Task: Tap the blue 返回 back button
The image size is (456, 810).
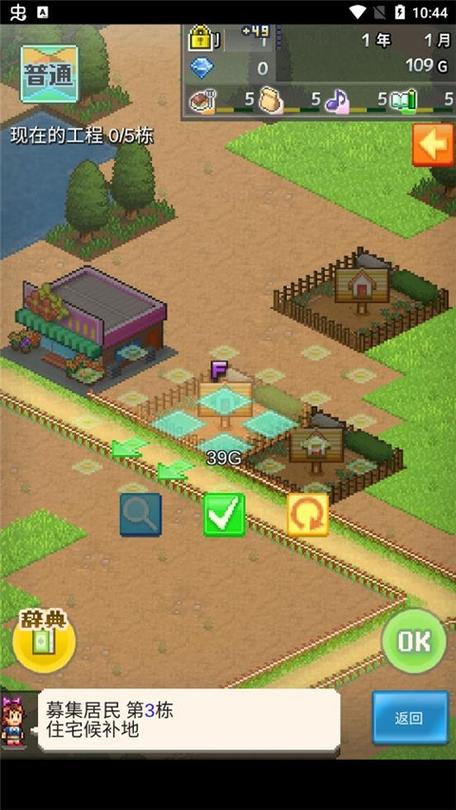Action: click(x=410, y=718)
